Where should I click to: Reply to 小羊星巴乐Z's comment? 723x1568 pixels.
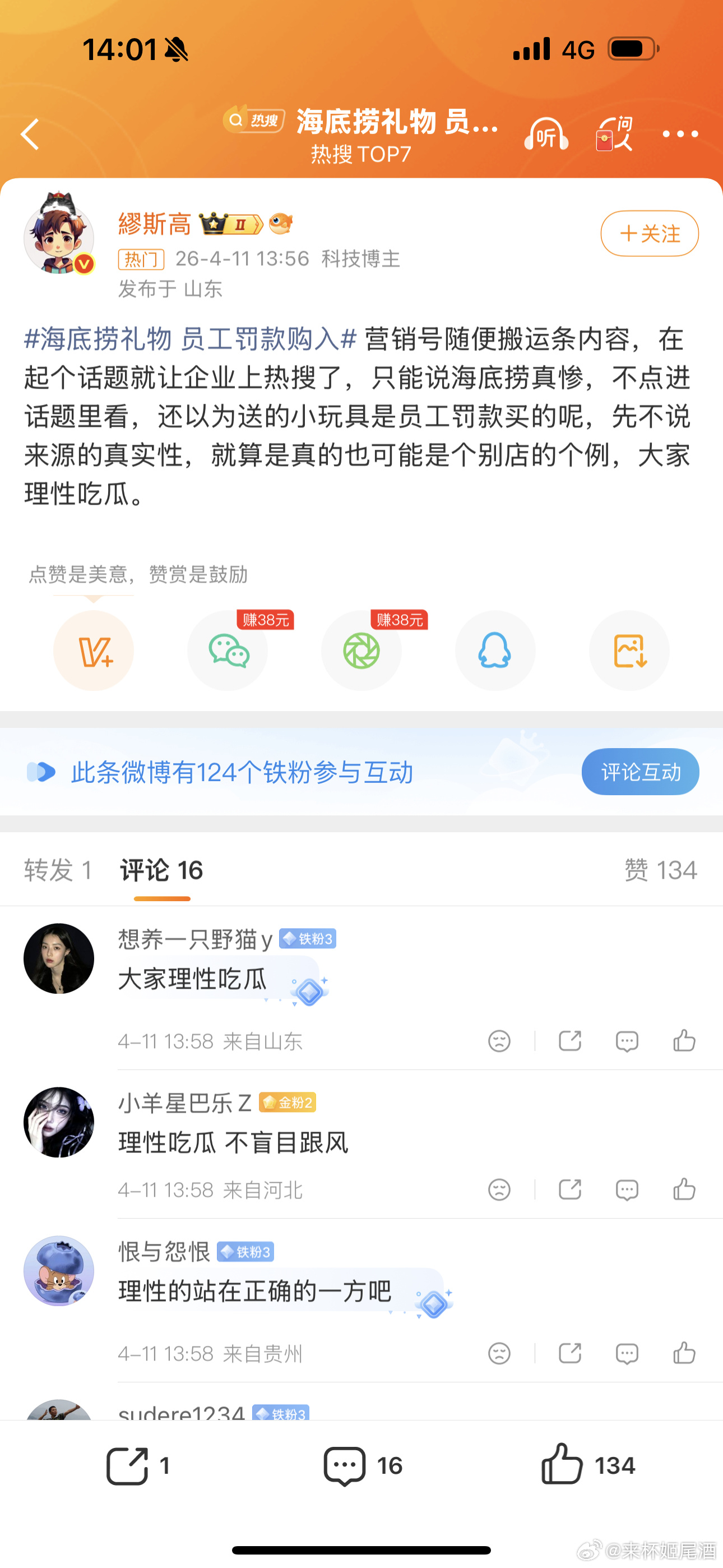627,1189
